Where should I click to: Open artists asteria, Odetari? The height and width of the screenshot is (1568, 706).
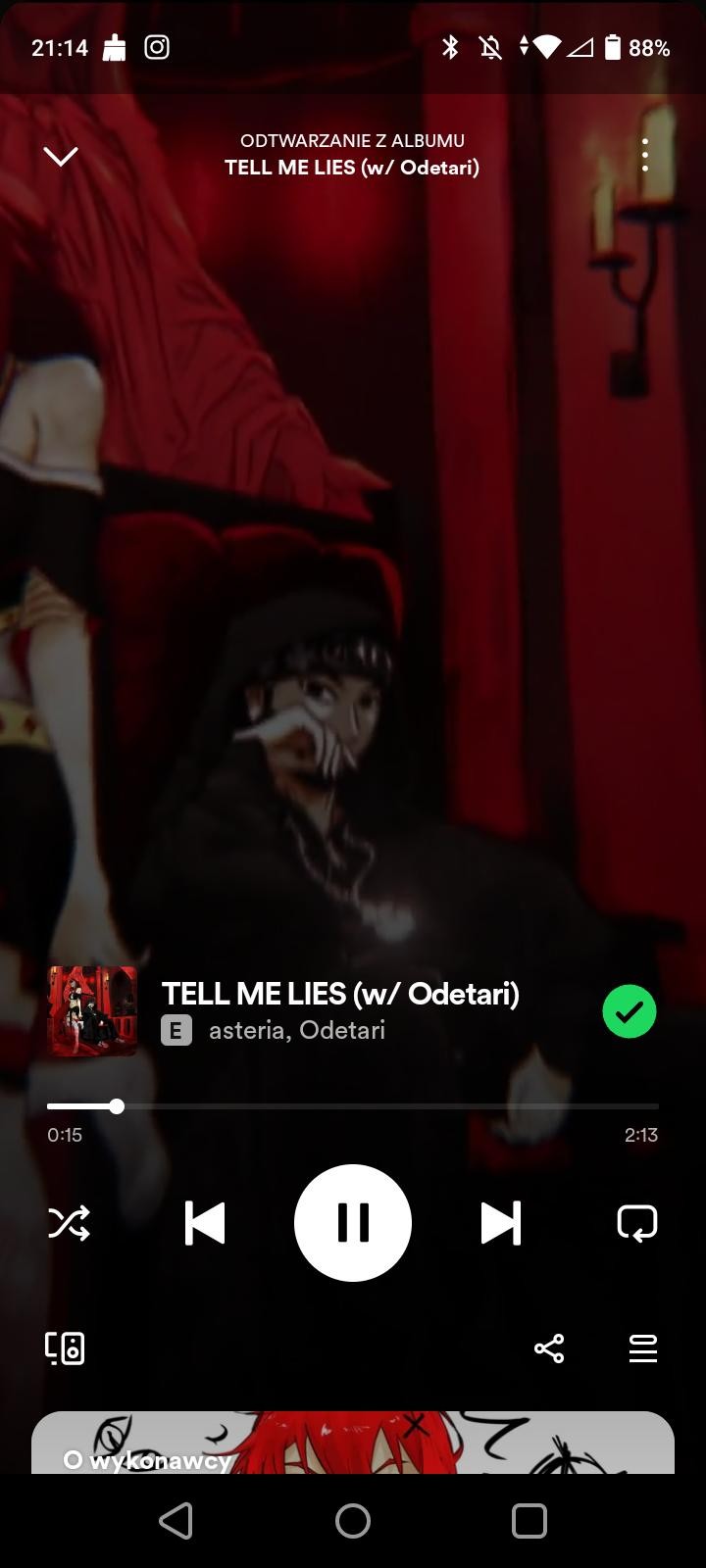point(296,1030)
